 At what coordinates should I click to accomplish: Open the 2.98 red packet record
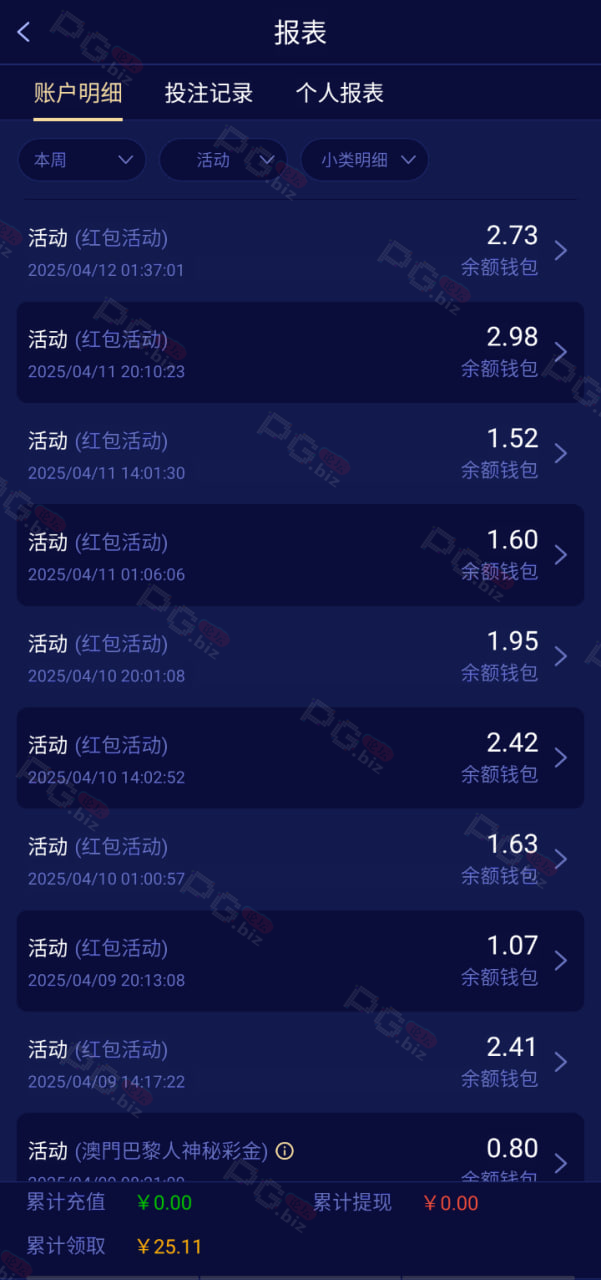[x=300, y=352]
